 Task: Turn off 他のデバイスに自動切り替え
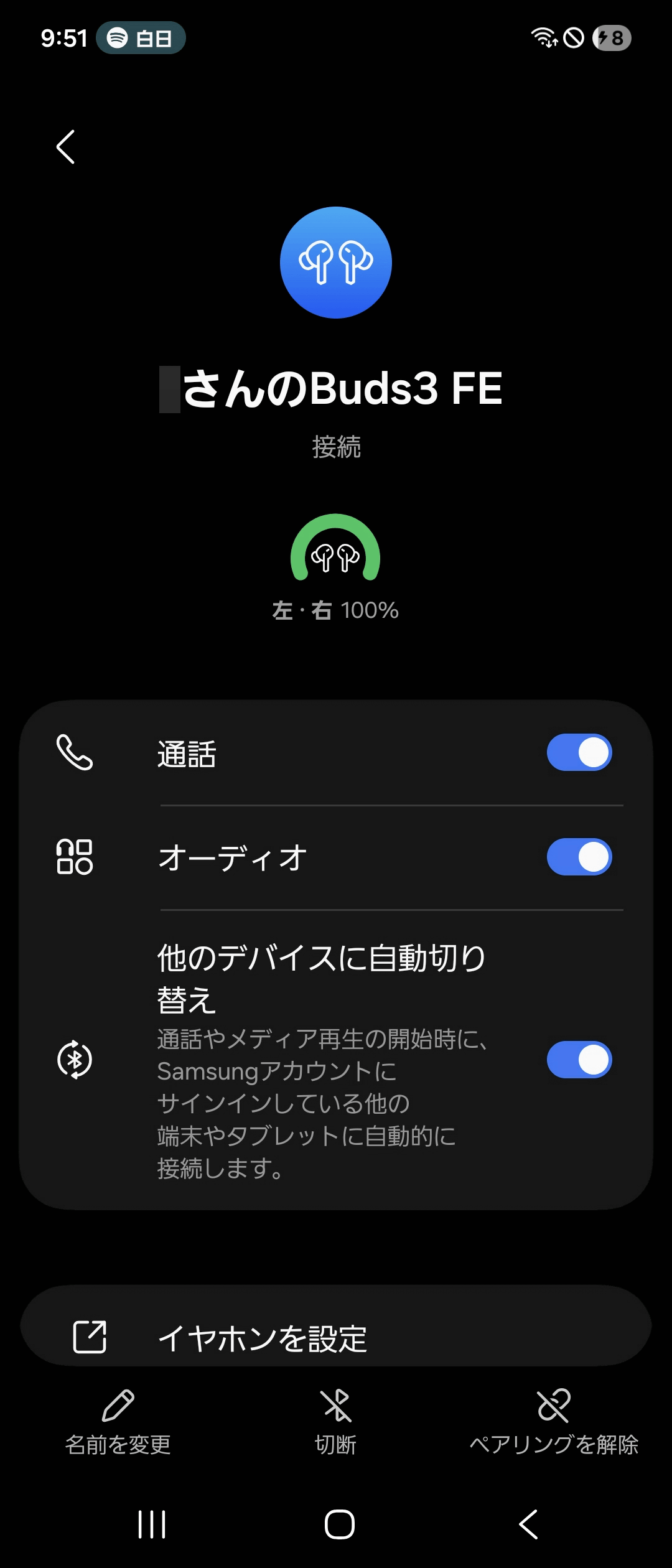[579, 1060]
